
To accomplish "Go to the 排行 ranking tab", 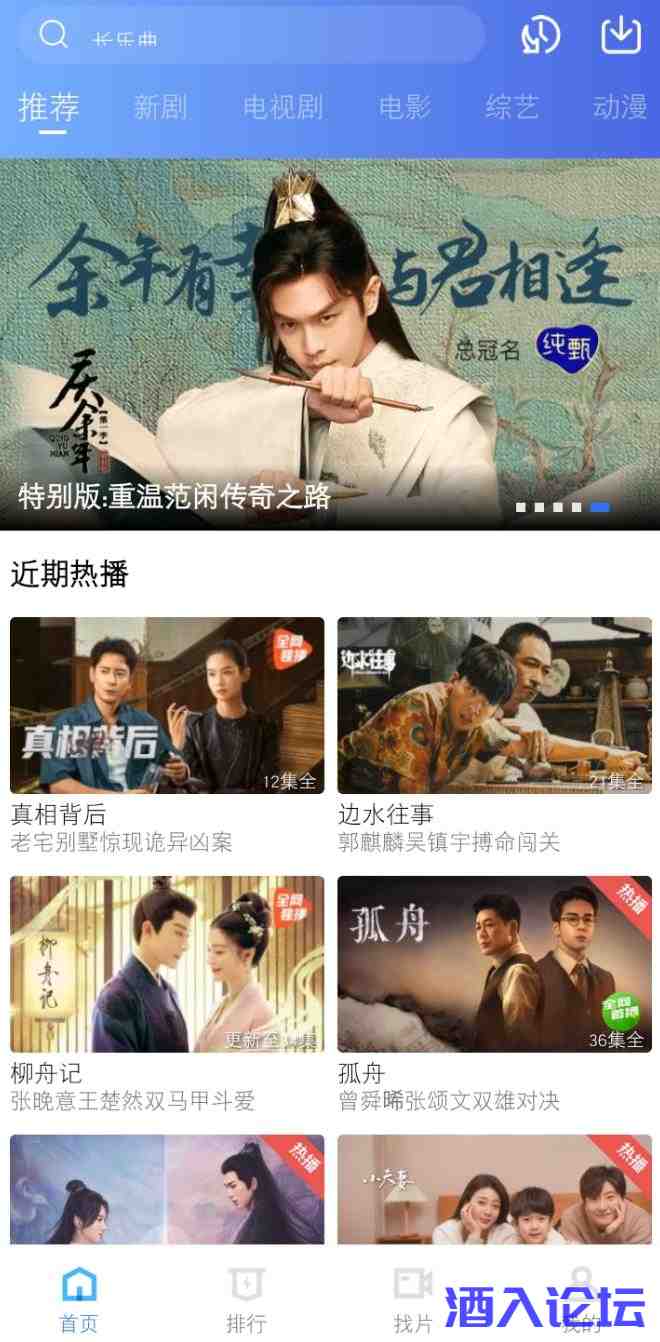I will point(246,1300).
